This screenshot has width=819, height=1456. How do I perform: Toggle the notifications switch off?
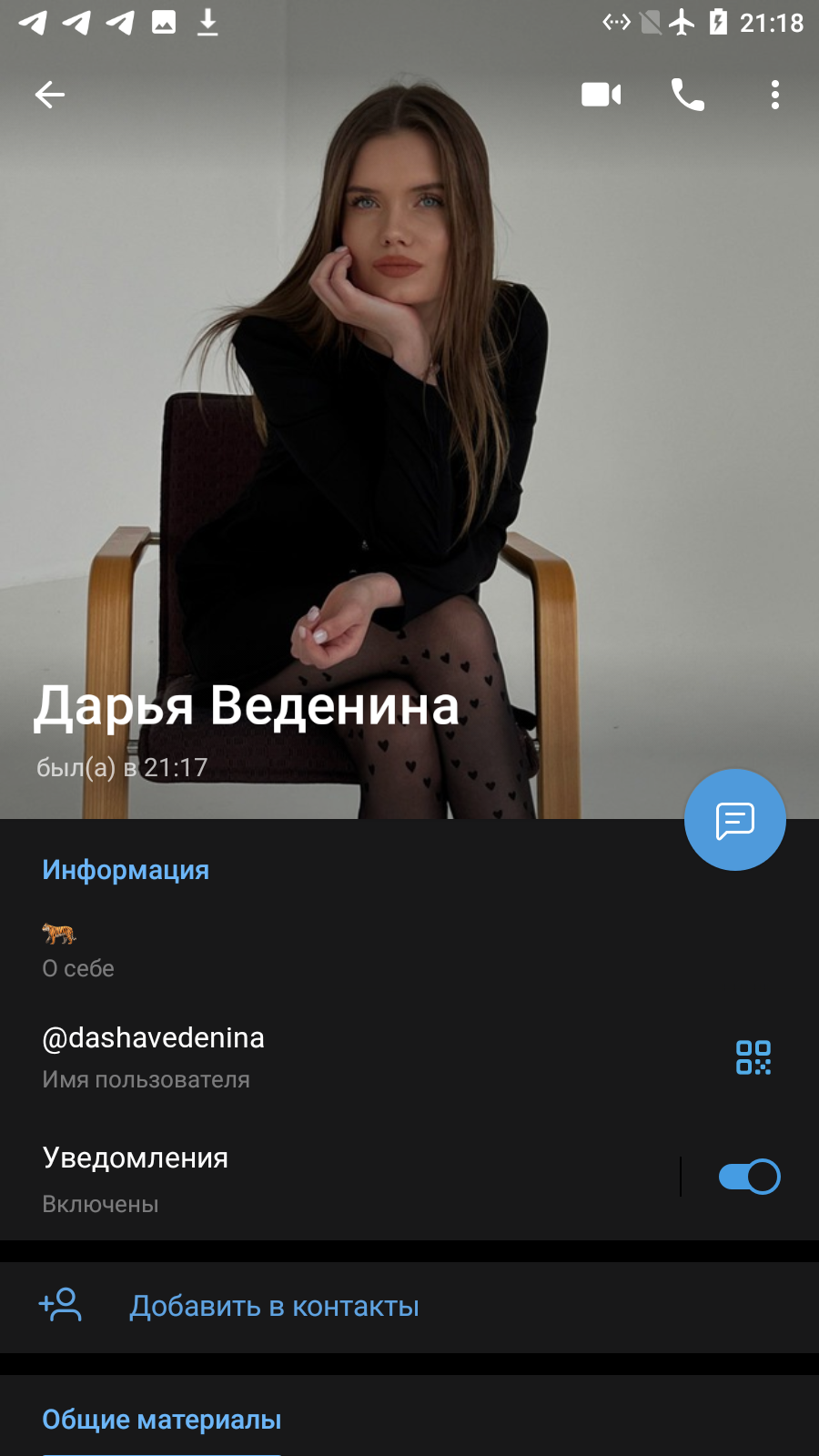coord(749,1177)
